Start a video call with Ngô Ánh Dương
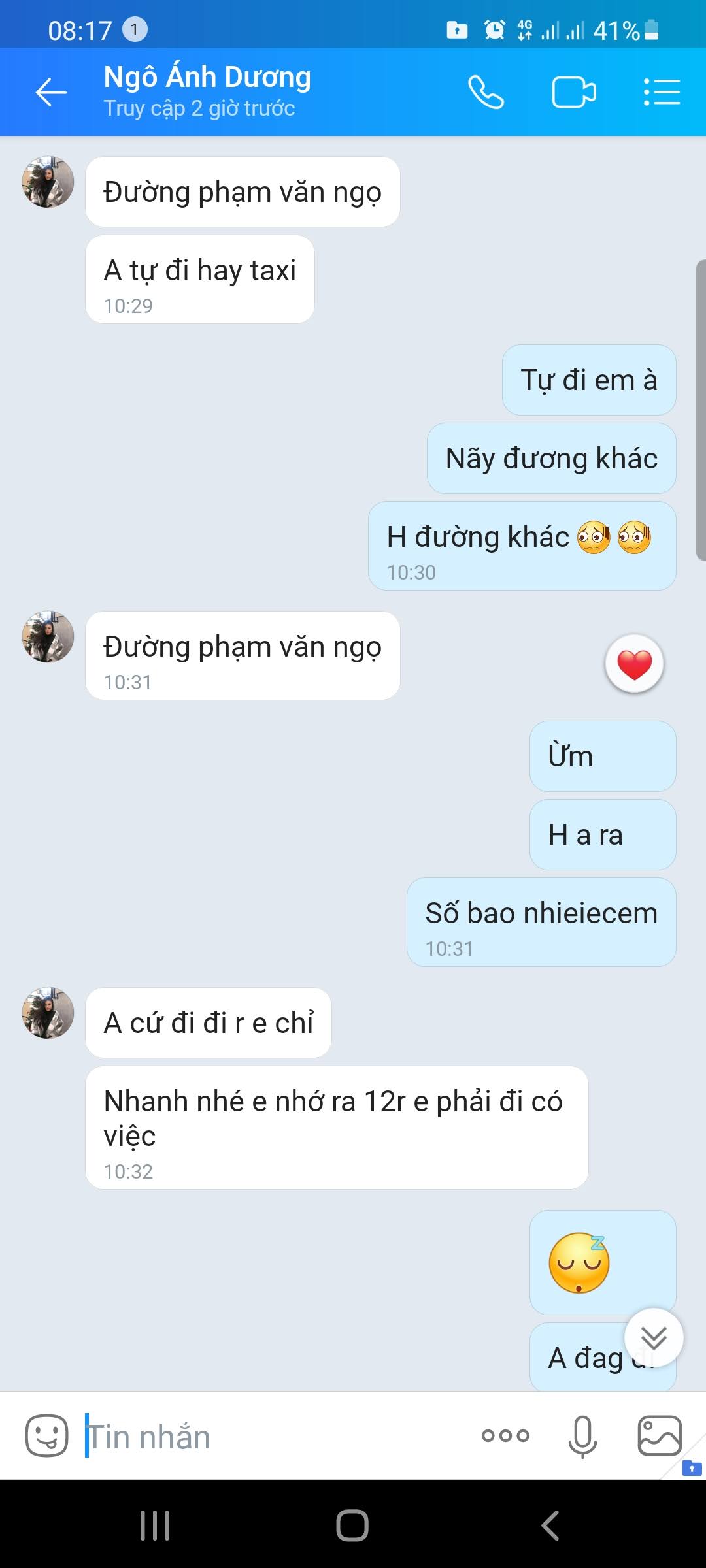This screenshot has width=706, height=1568. click(x=573, y=92)
